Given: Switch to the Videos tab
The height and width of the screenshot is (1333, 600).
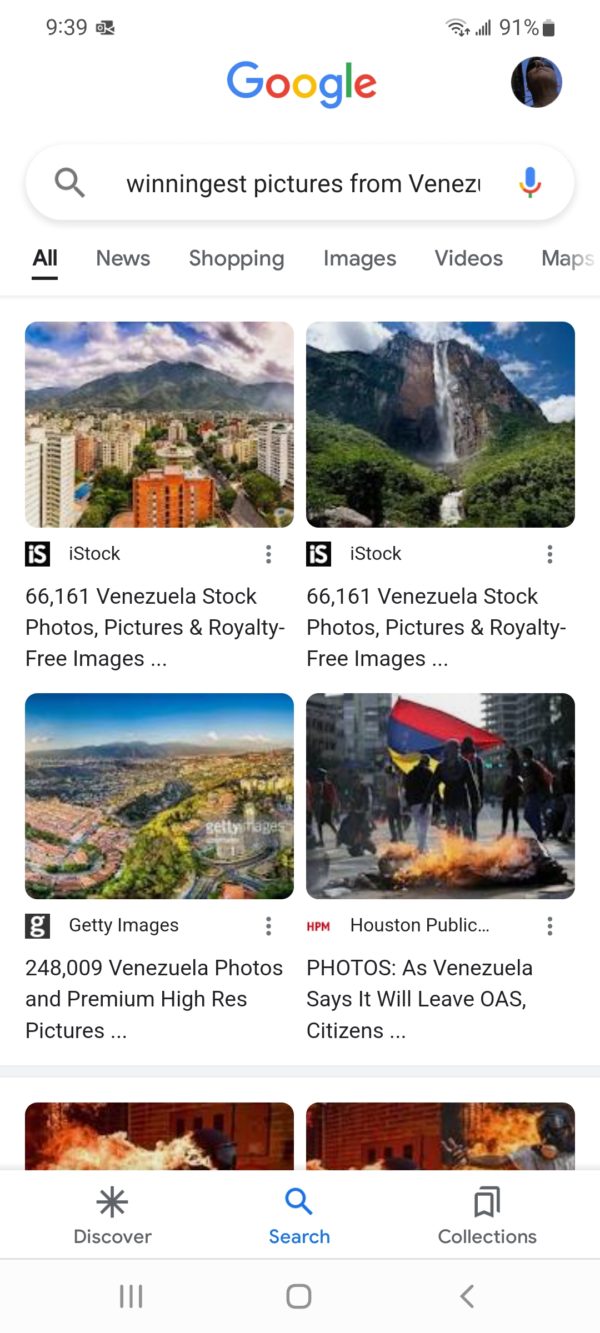Looking at the screenshot, I should click(x=468, y=258).
